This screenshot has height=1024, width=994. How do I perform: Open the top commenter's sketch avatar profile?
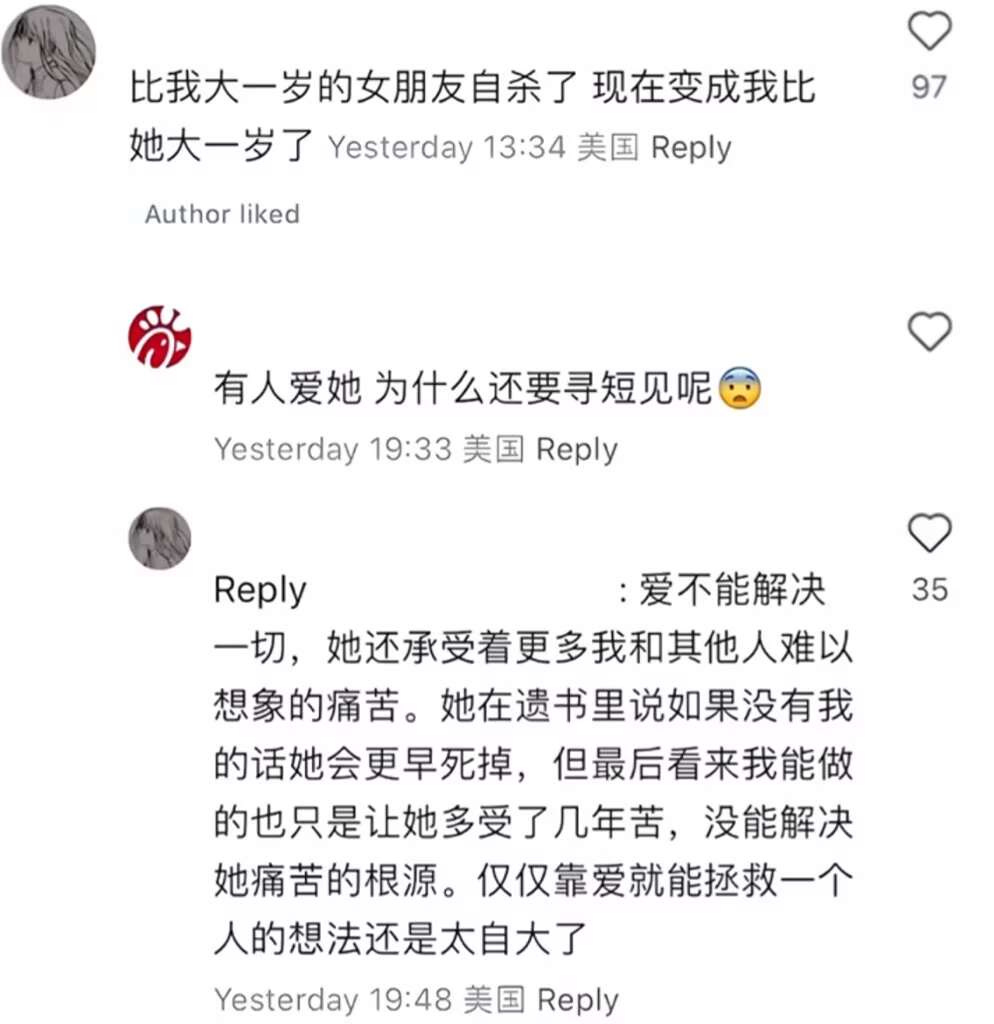[48, 50]
